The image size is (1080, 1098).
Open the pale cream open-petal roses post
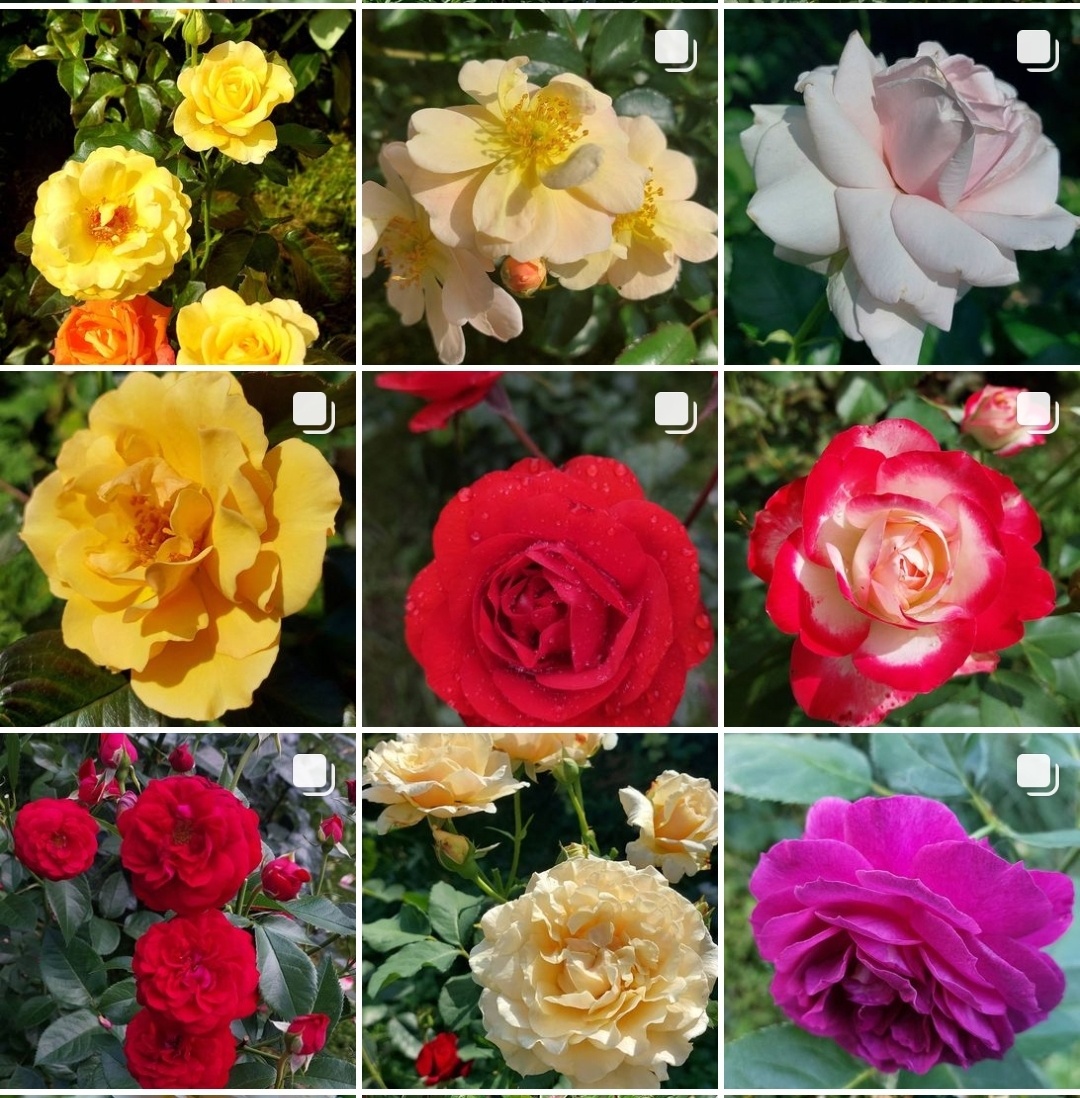(539, 186)
